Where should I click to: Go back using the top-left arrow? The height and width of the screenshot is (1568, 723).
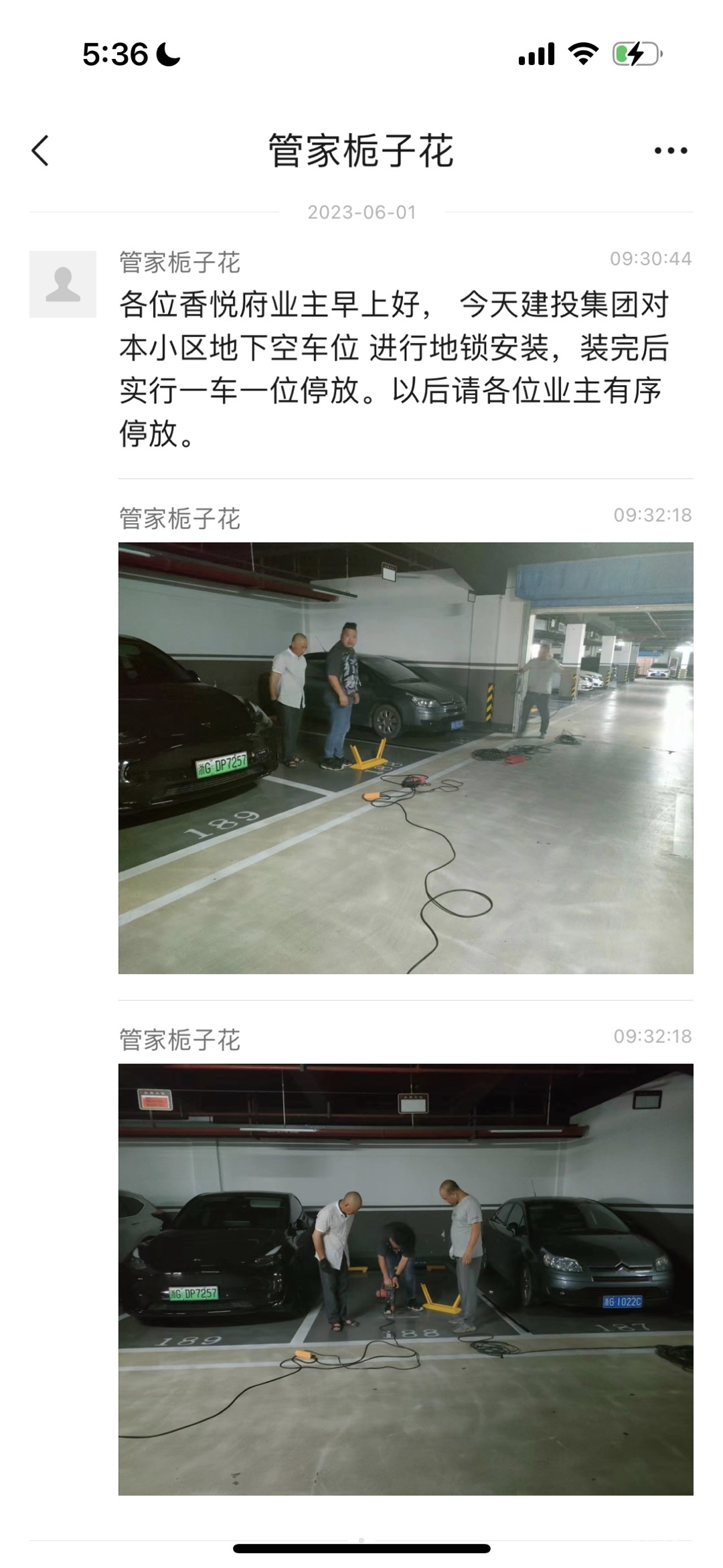coord(41,150)
